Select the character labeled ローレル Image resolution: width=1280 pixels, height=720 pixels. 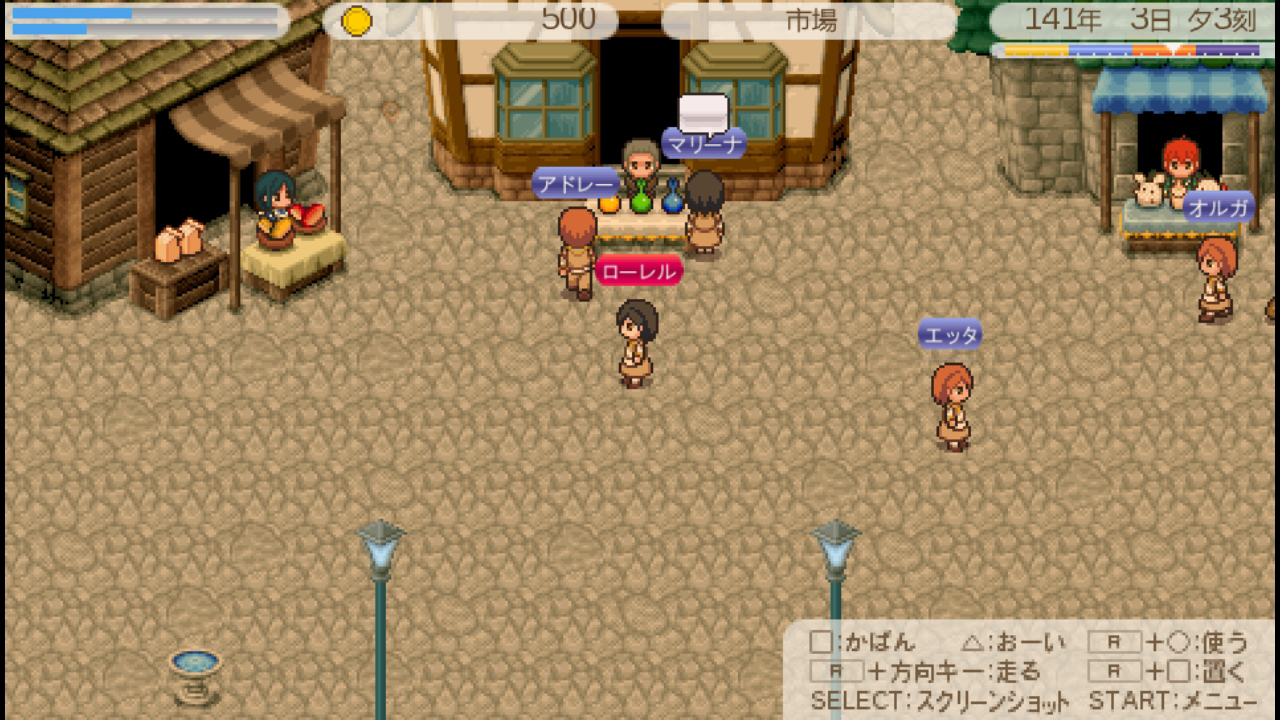tap(636, 343)
